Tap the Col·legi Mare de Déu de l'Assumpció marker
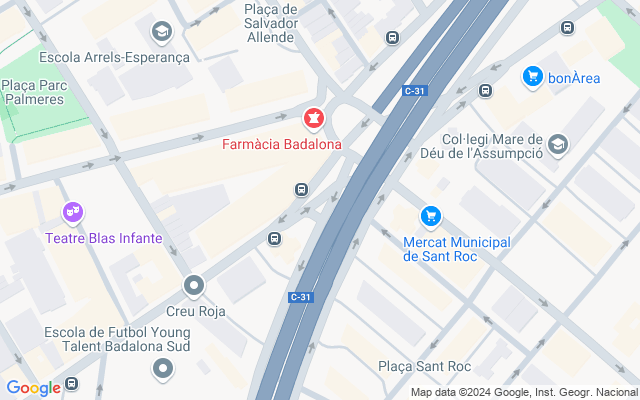The width and height of the screenshot is (640, 400). point(557,144)
